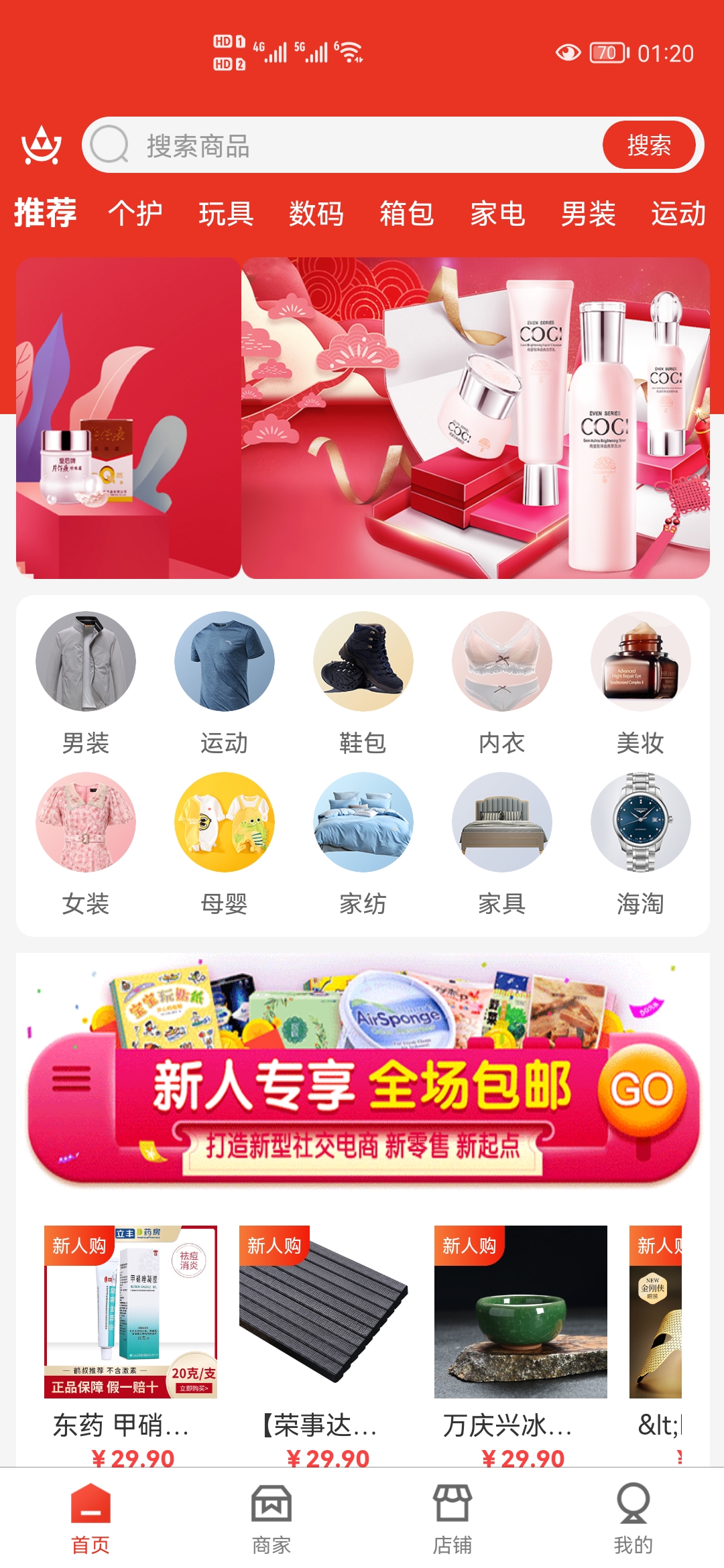724x1568 pixels.
Task: Tap the 搜索商品 search field
Action: click(349, 145)
